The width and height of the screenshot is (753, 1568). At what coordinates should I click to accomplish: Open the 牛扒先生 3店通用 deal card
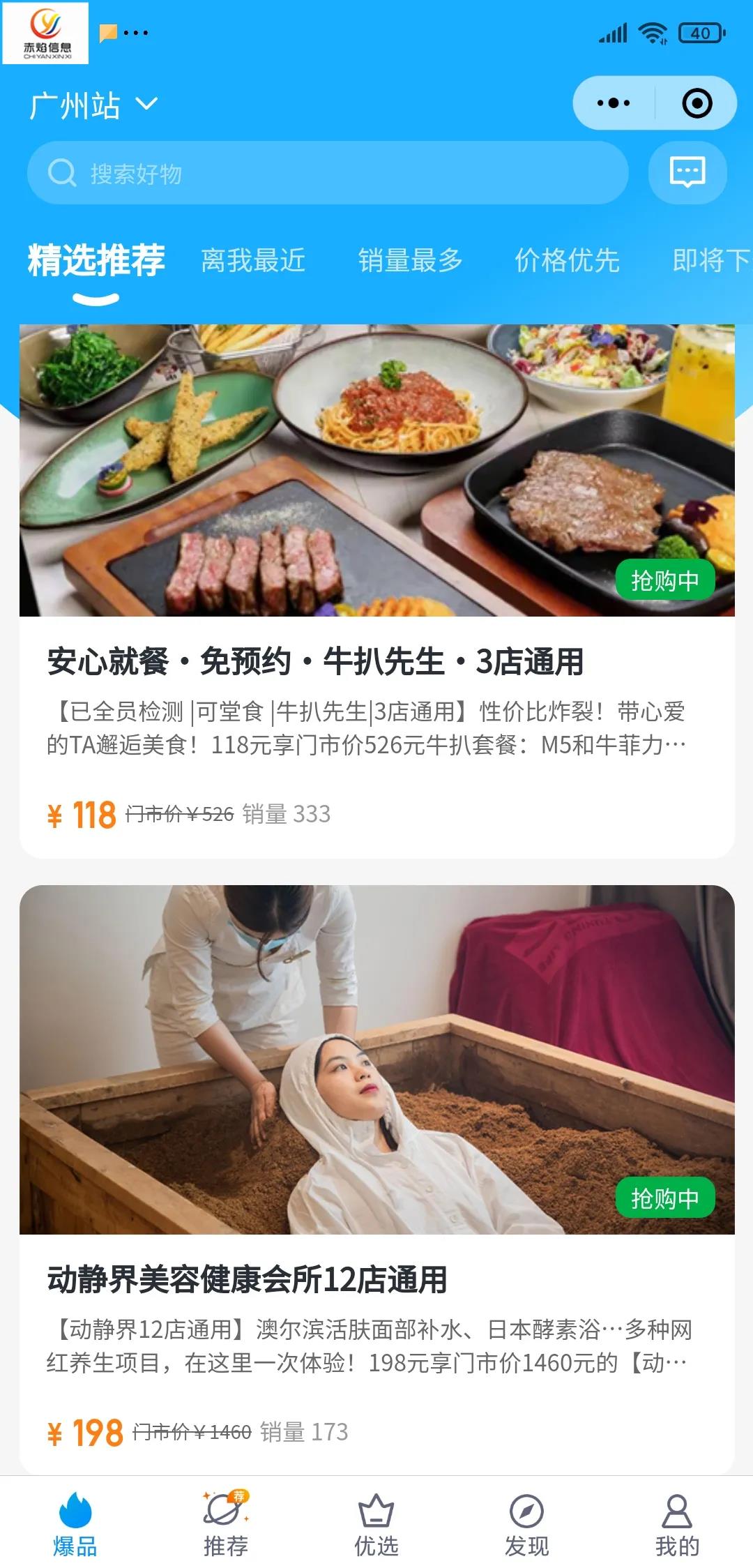pyautogui.click(x=376, y=590)
